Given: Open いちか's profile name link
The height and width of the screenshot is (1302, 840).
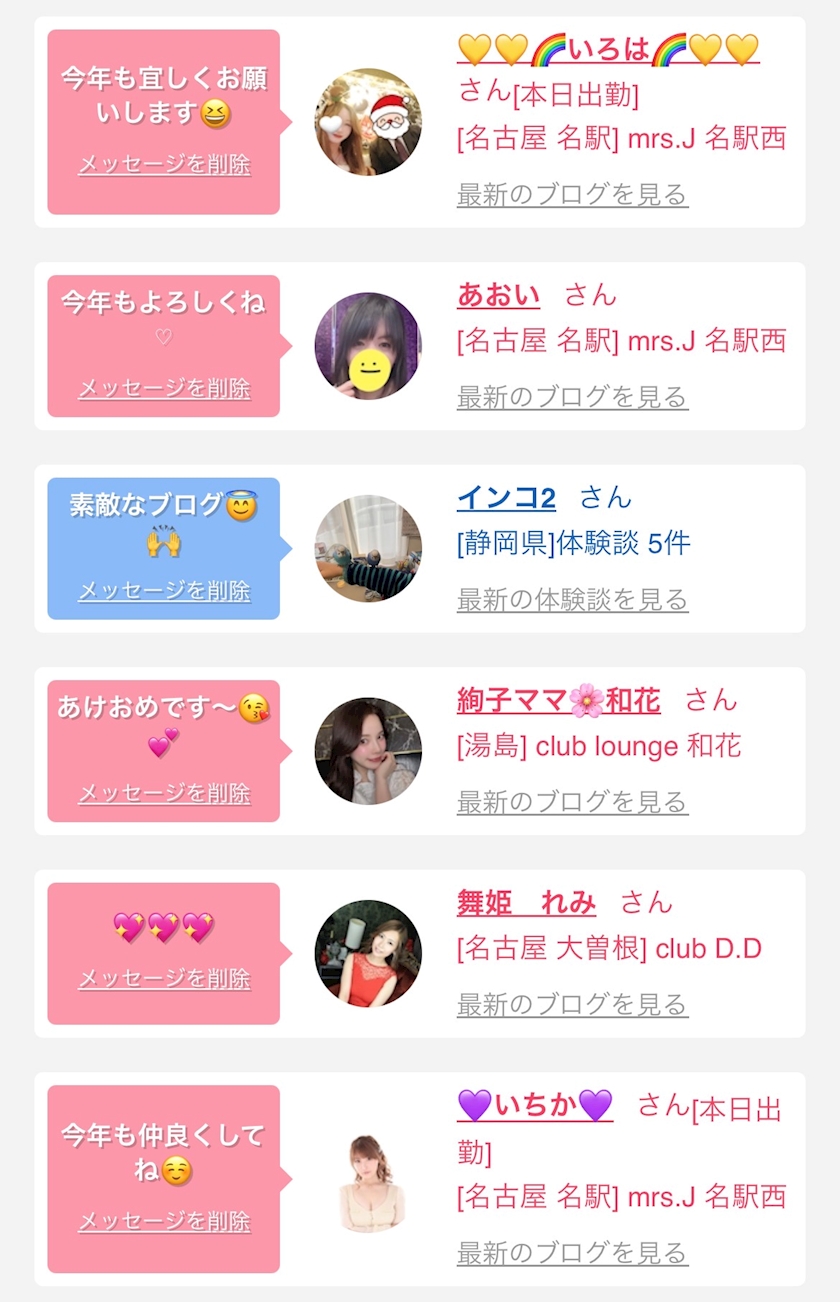Looking at the screenshot, I should (534, 1106).
